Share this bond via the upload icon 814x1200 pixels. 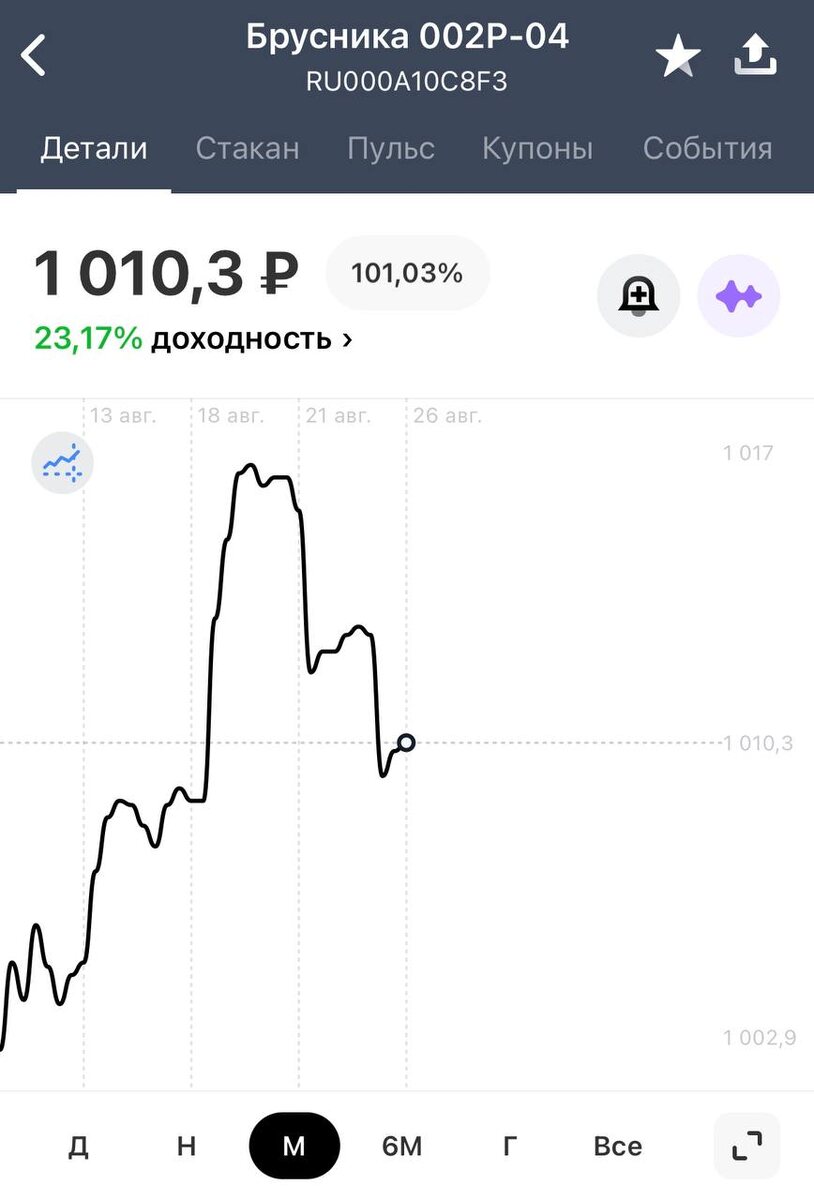pos(755,55)
